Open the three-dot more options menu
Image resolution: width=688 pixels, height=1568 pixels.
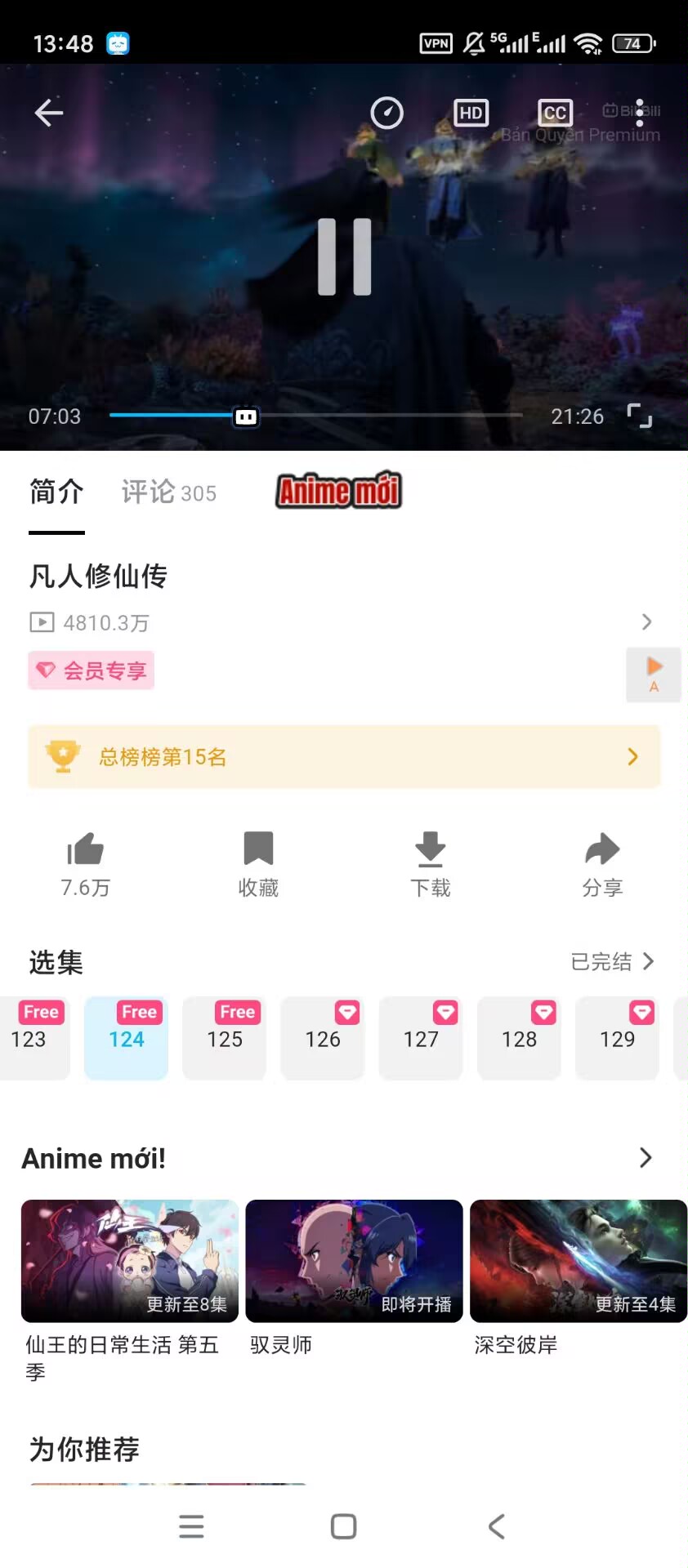(x=640, y=113)
